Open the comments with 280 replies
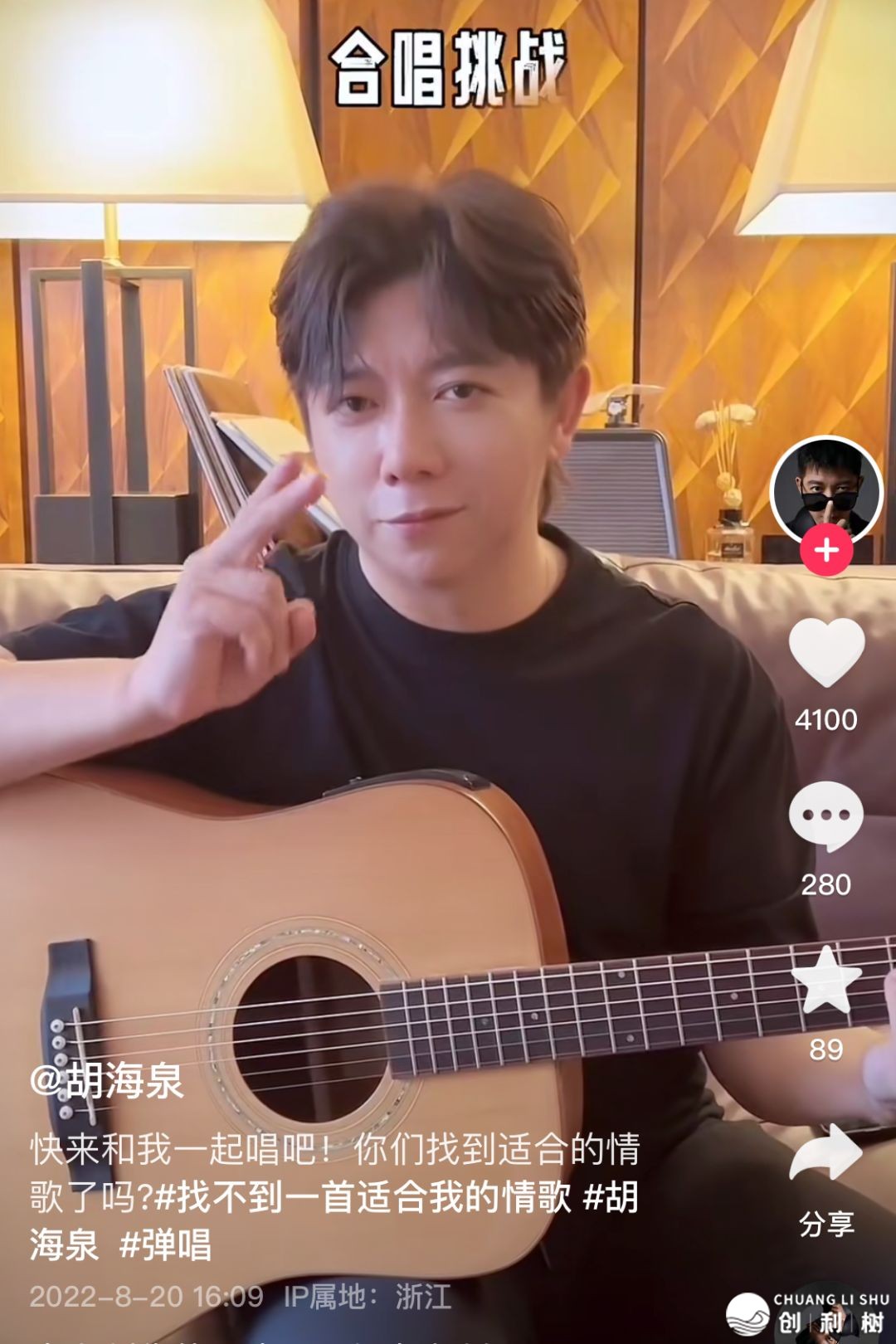This screenshot has width=896, height=1344. (x=826, y=816)
